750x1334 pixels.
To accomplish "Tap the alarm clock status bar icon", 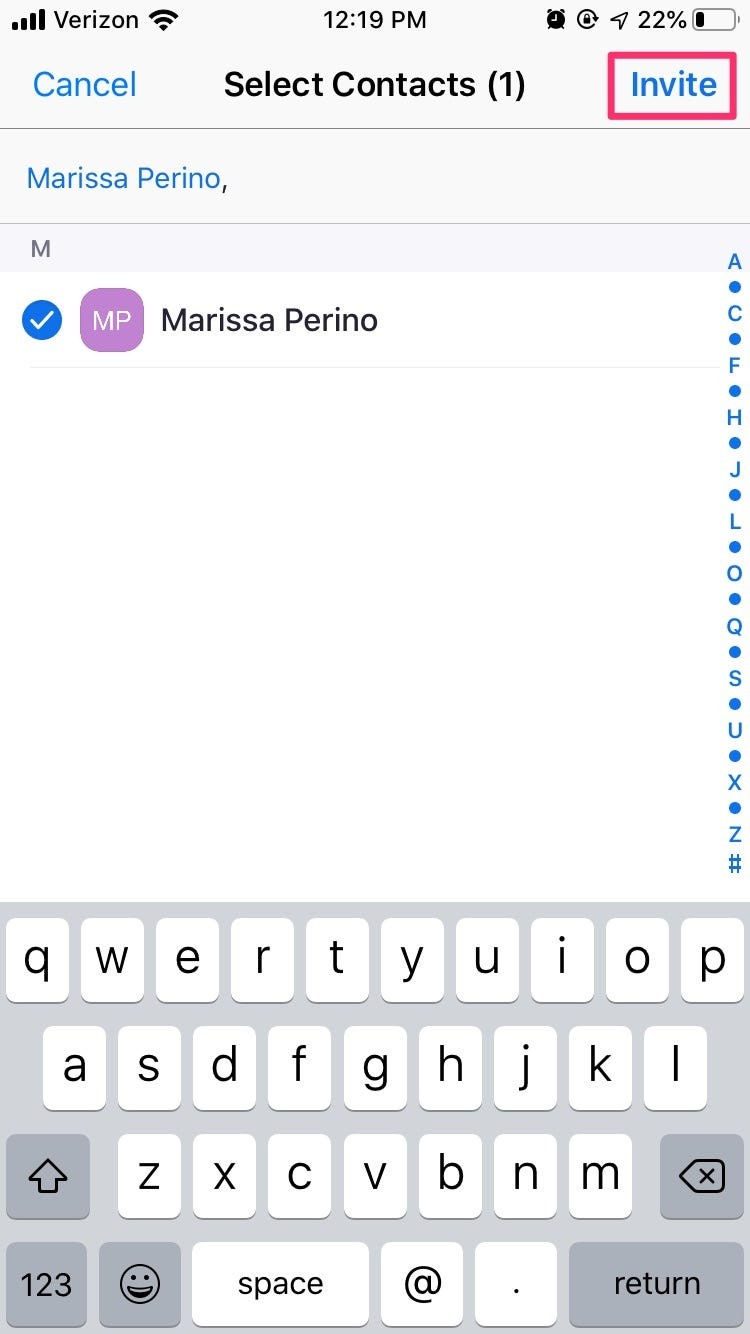I will (555, 17).
